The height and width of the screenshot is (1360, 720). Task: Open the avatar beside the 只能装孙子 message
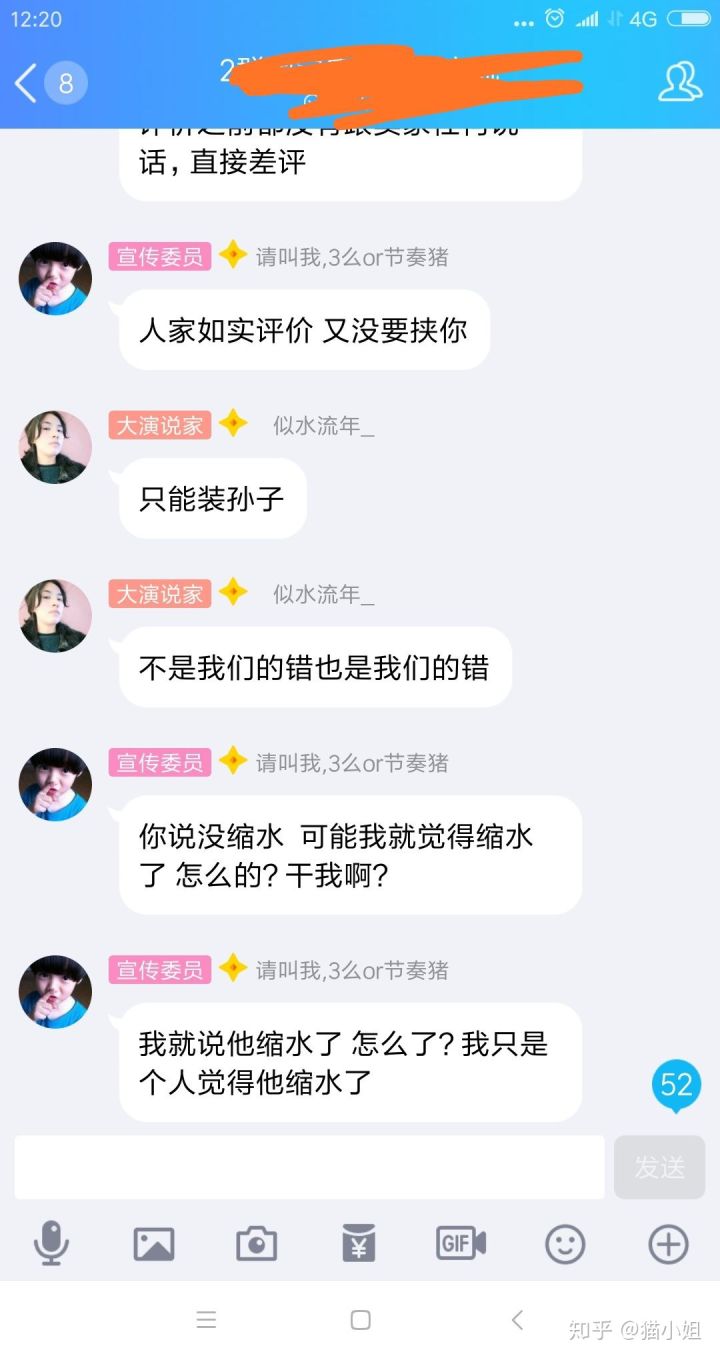[55, 447]
